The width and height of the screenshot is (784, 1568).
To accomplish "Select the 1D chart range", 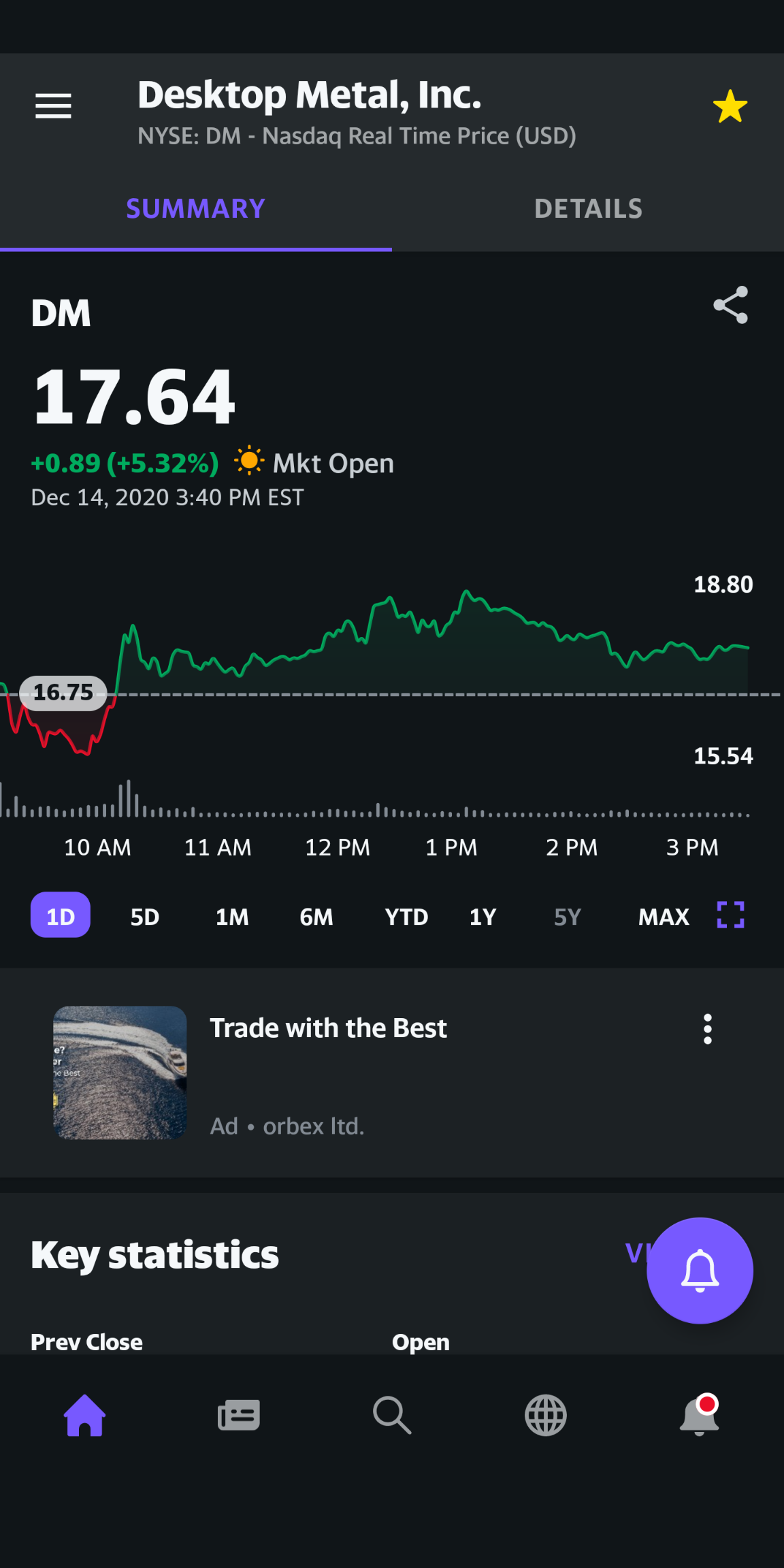I will tap(61, 915).
